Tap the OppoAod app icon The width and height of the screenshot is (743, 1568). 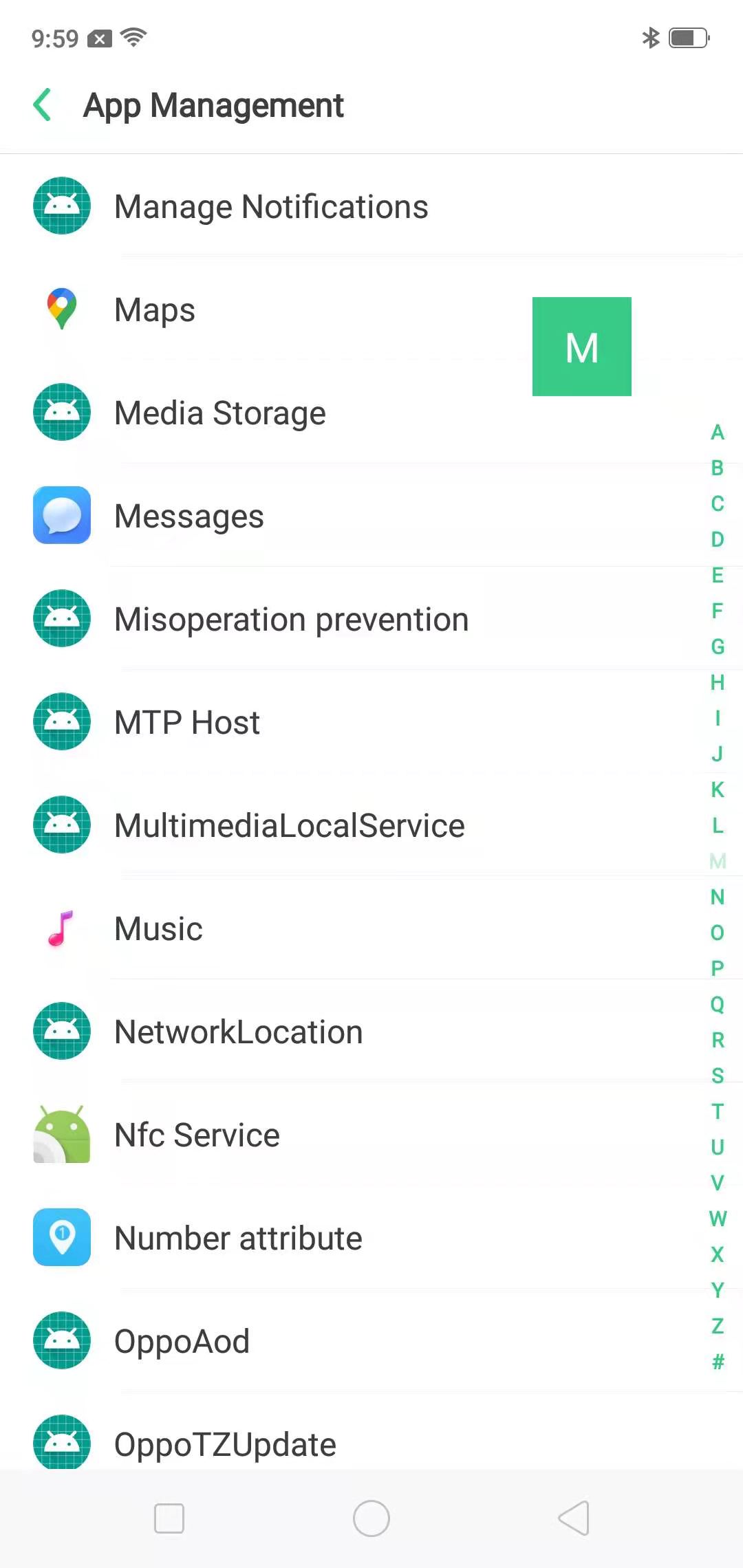click(61, 1340)
